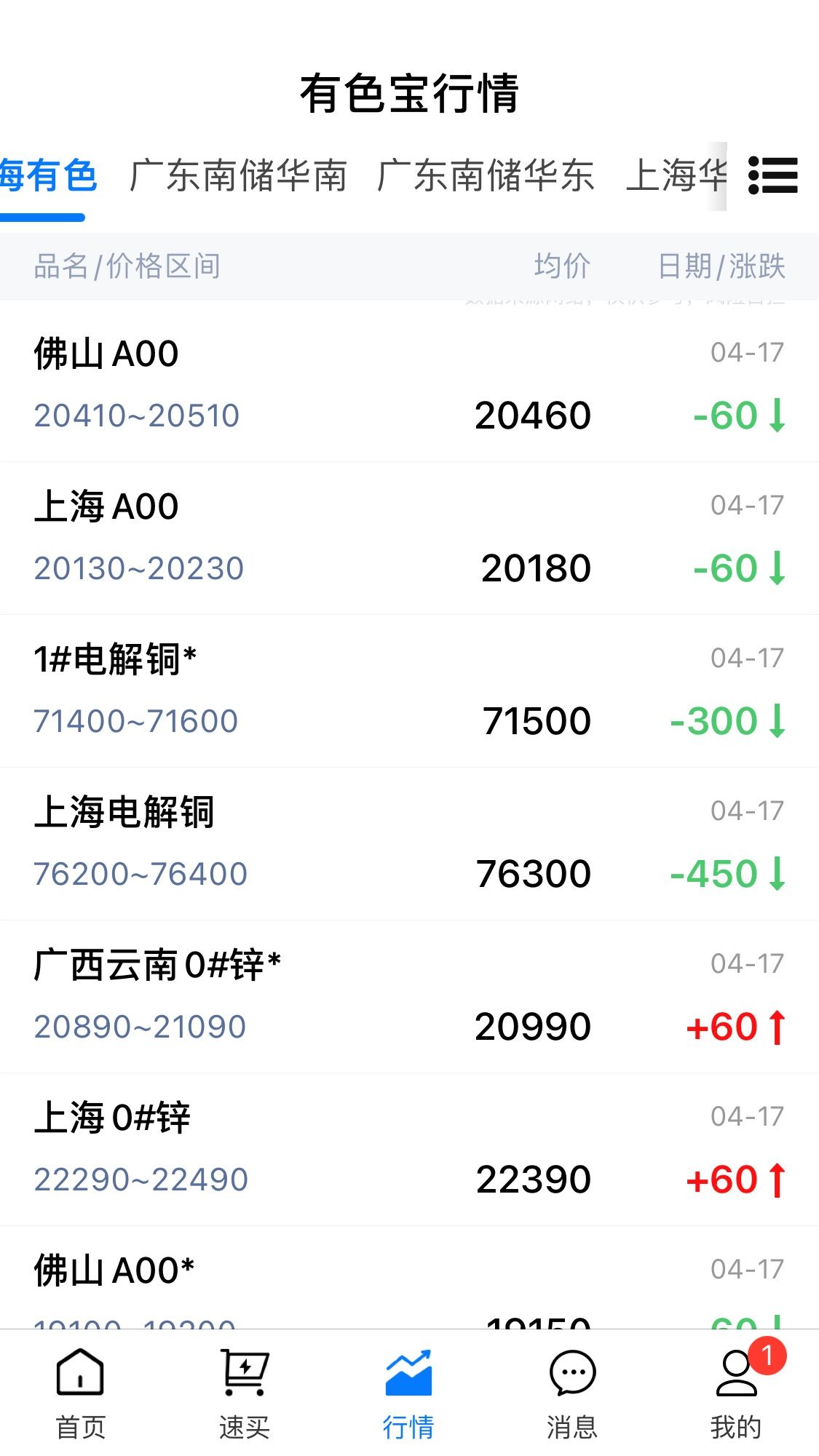
Task: Open the 佛山 A00 row priced 20460
Action: [409, 385]
